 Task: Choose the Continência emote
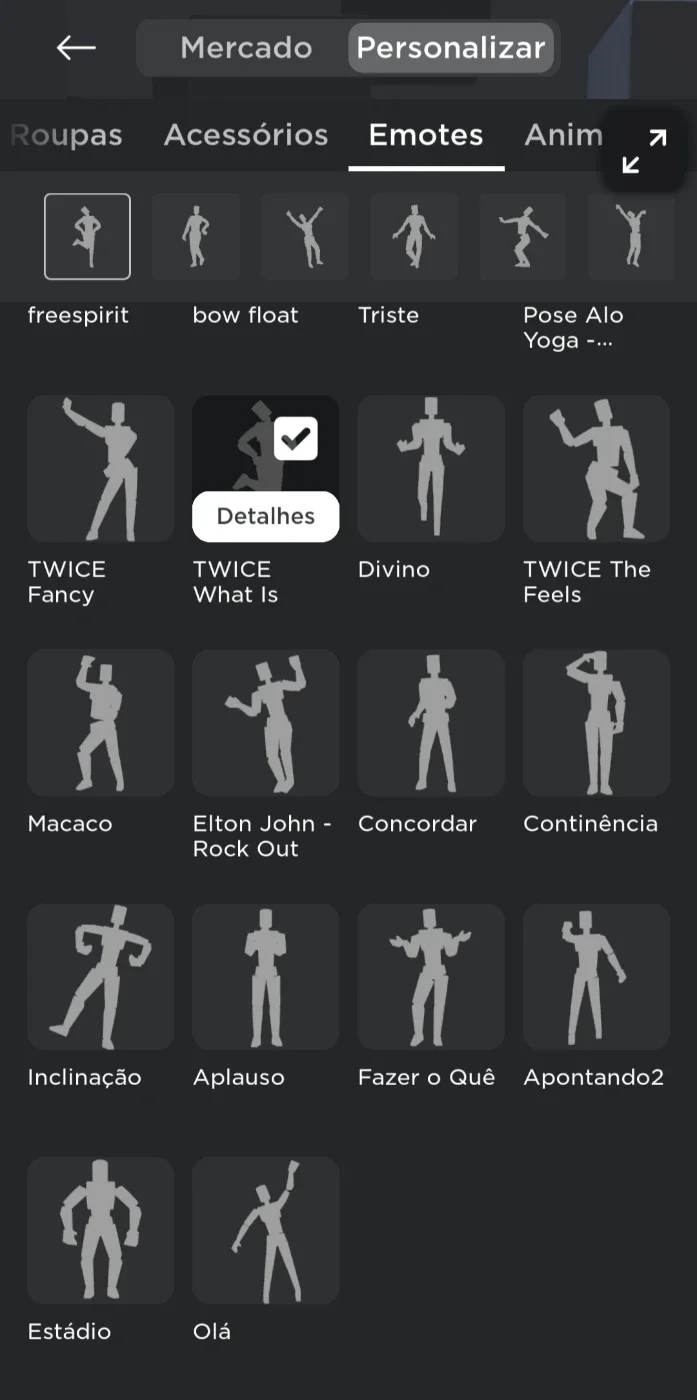[596, 722]
